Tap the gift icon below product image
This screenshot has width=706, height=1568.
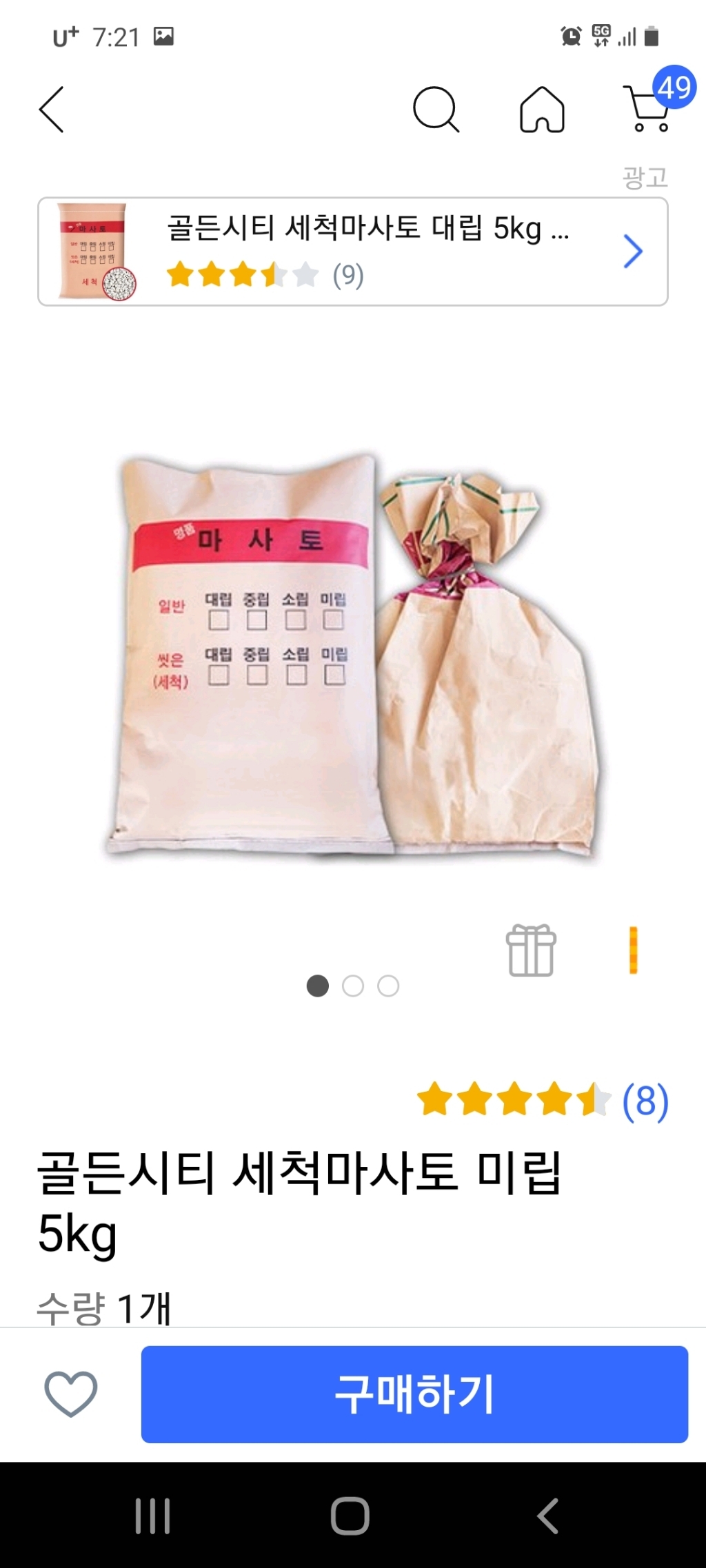point(531,950)
